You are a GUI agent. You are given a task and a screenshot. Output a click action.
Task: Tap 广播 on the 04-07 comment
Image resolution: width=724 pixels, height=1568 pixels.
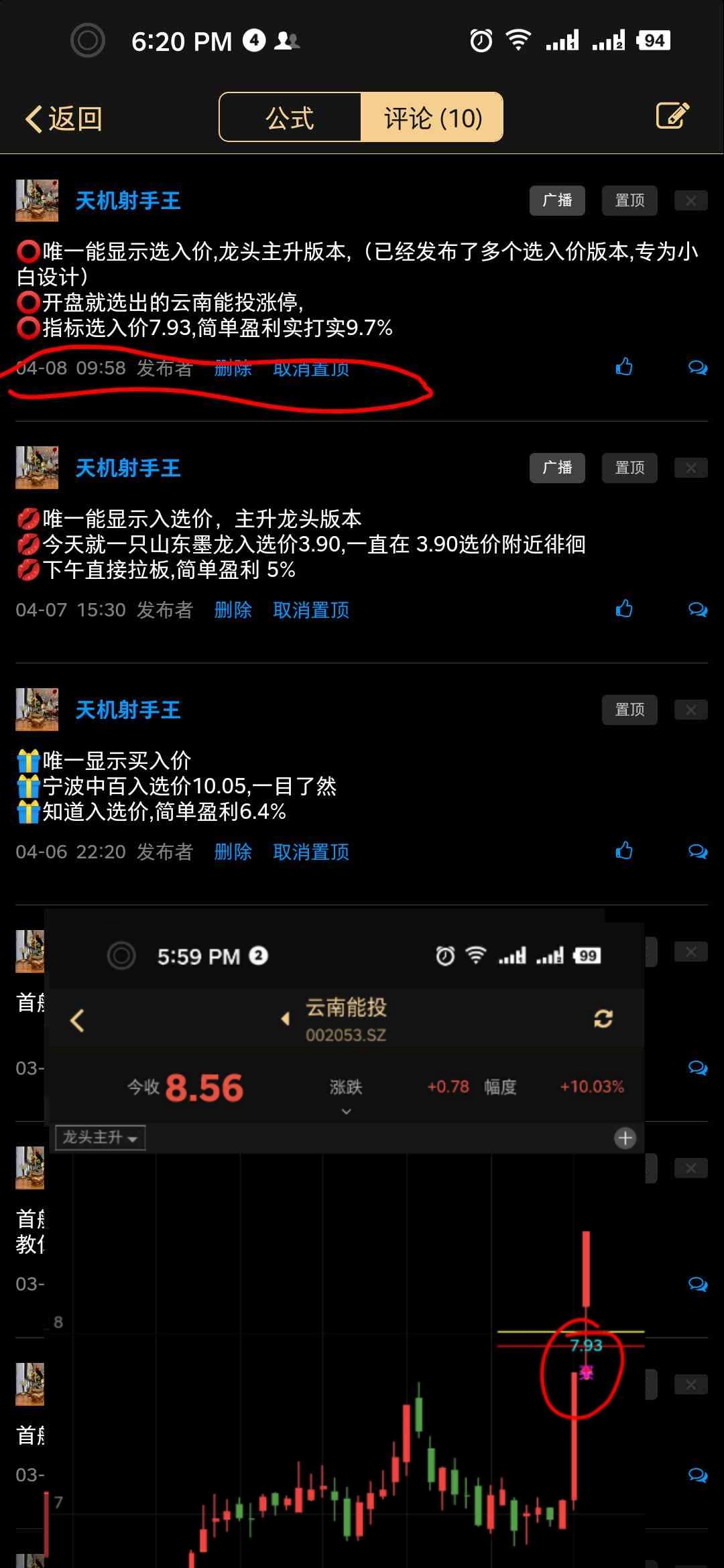point(557,468)
